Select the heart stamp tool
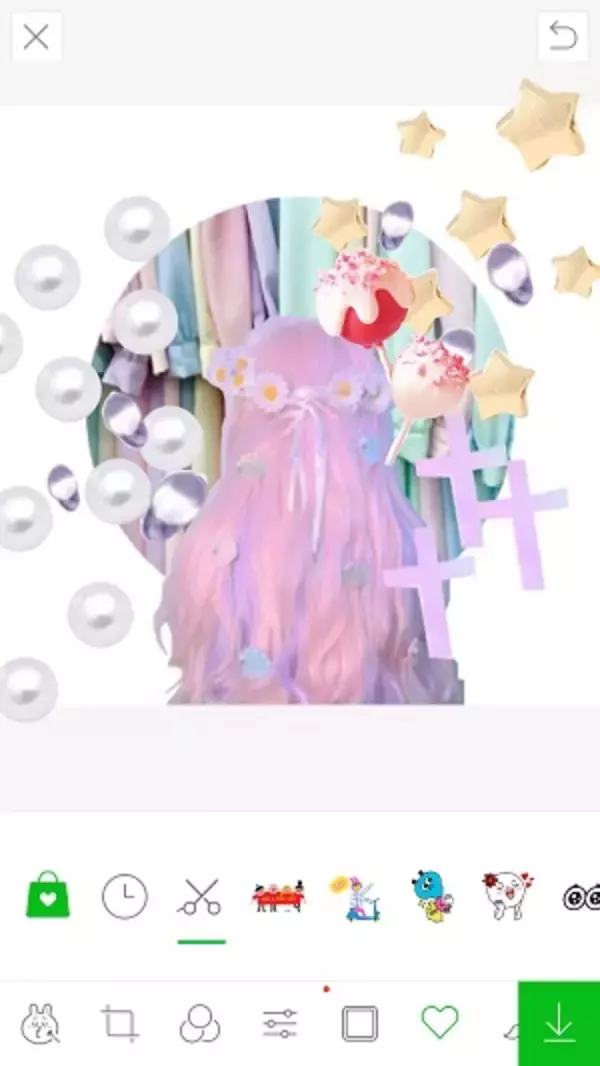 coord(439,1023)
